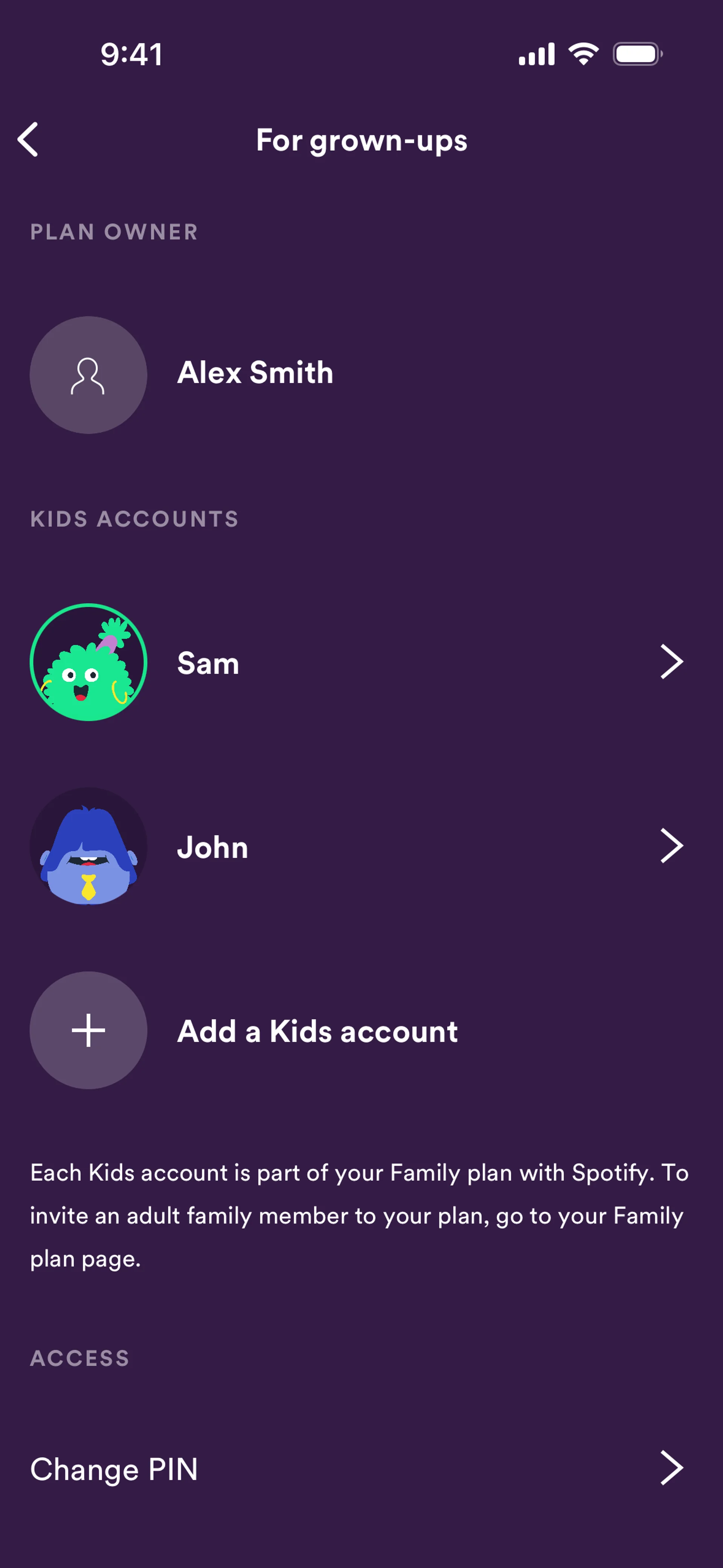
Task: Click the plus icon to add account
Action: click(88, 1030)
